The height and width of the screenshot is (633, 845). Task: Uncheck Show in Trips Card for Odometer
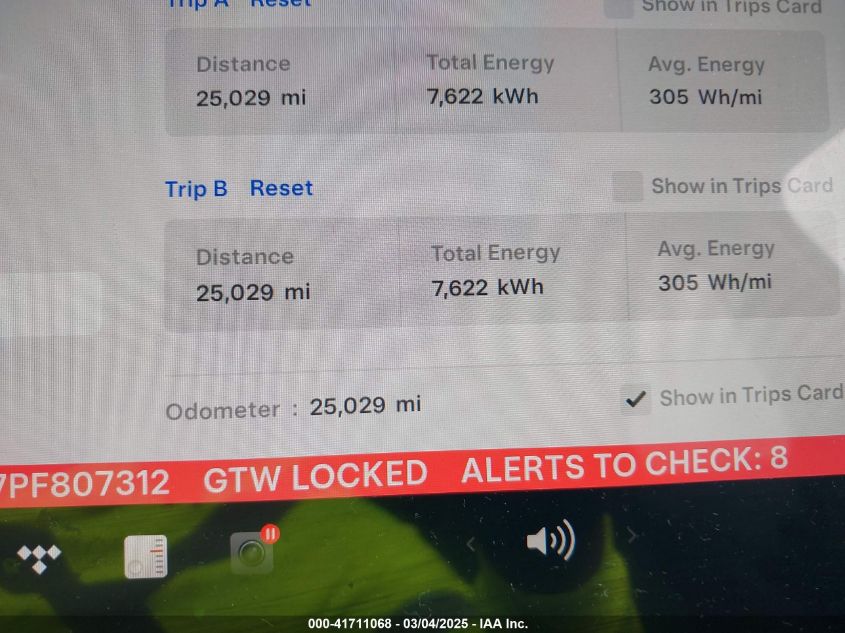pos(635,400)
